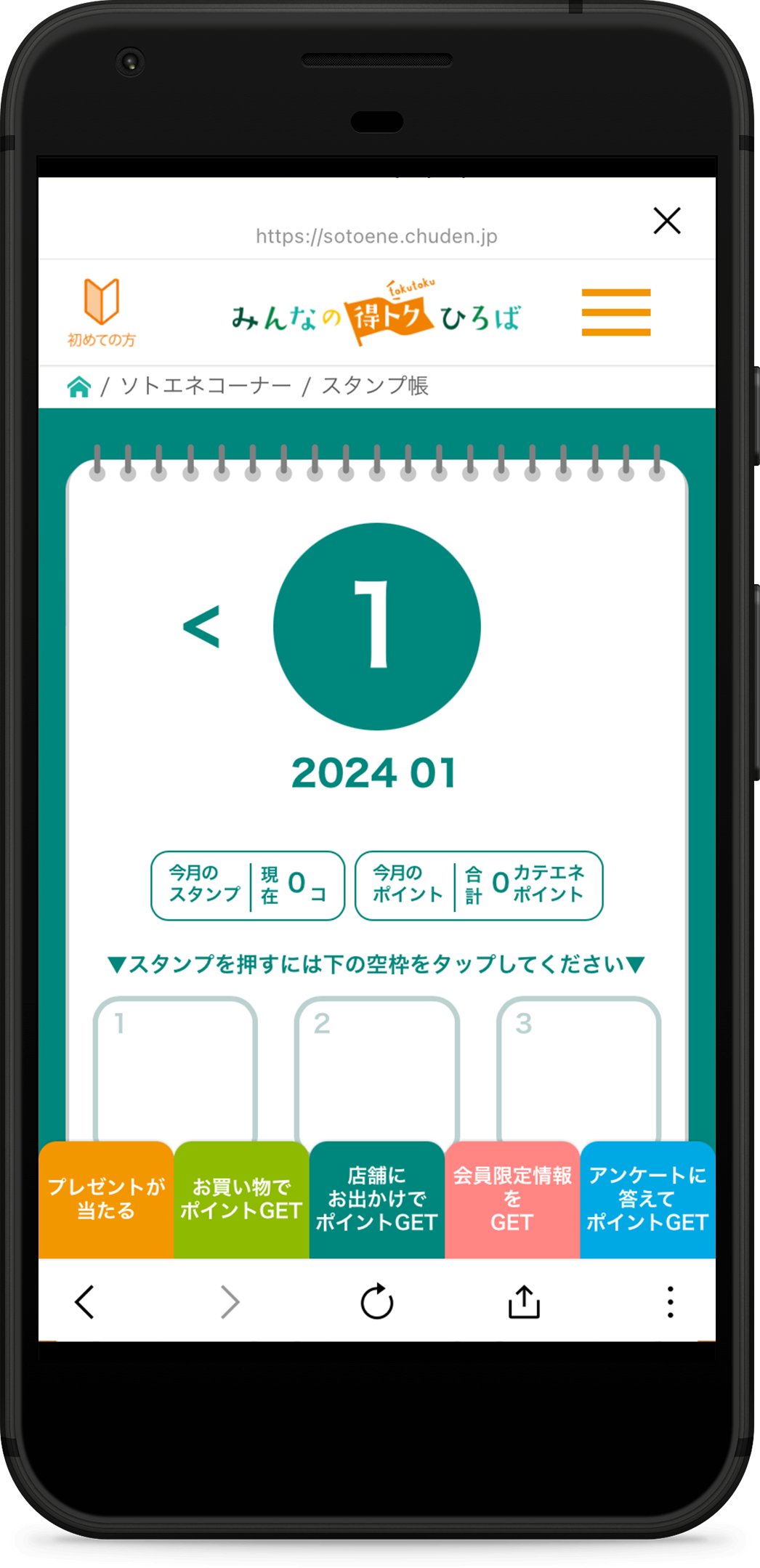Tap stamp slot number 1
The width and height of the screenshot is (760, 1568).
click(175, 1068)
